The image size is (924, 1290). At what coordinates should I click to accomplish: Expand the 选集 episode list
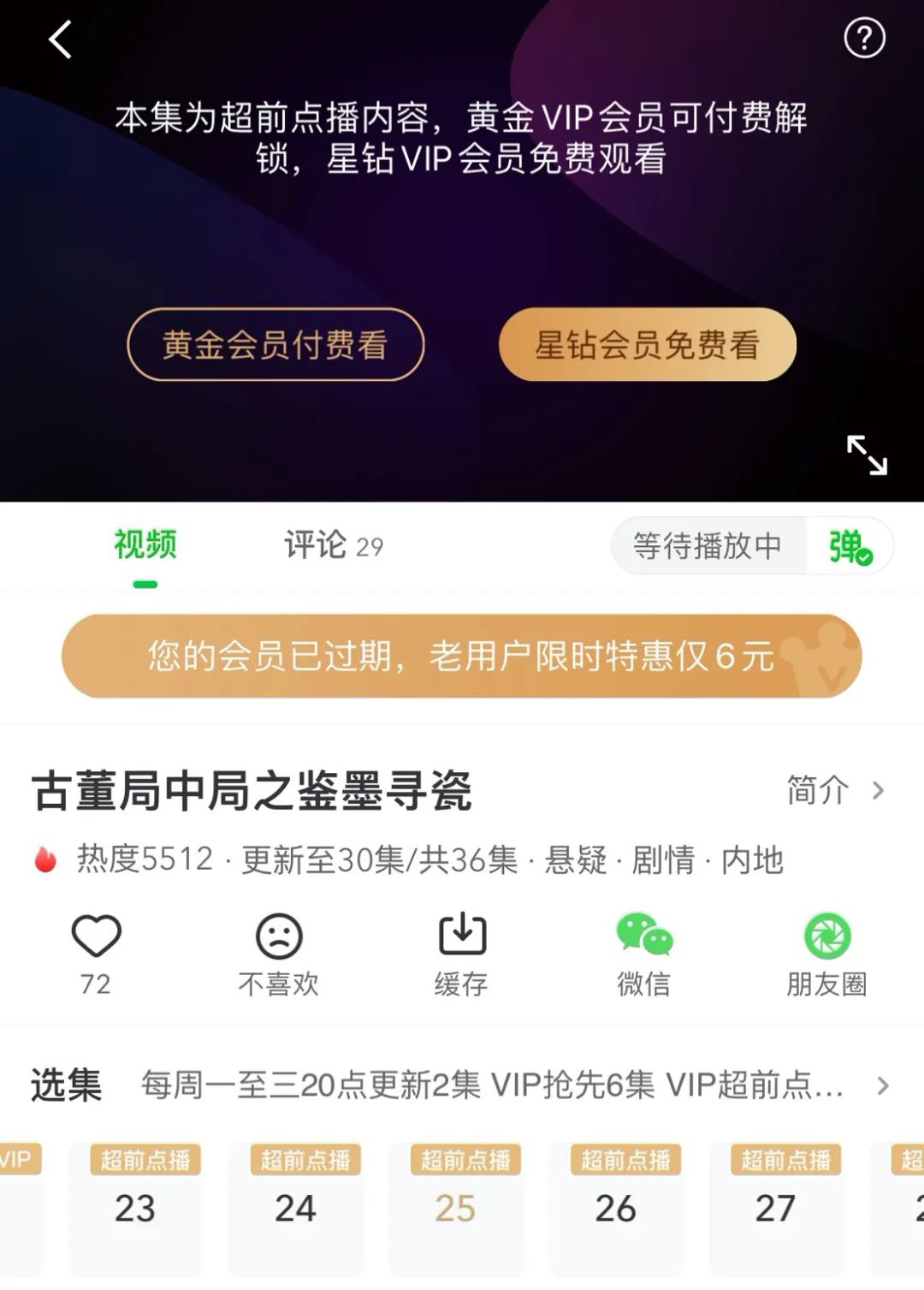882,1086
